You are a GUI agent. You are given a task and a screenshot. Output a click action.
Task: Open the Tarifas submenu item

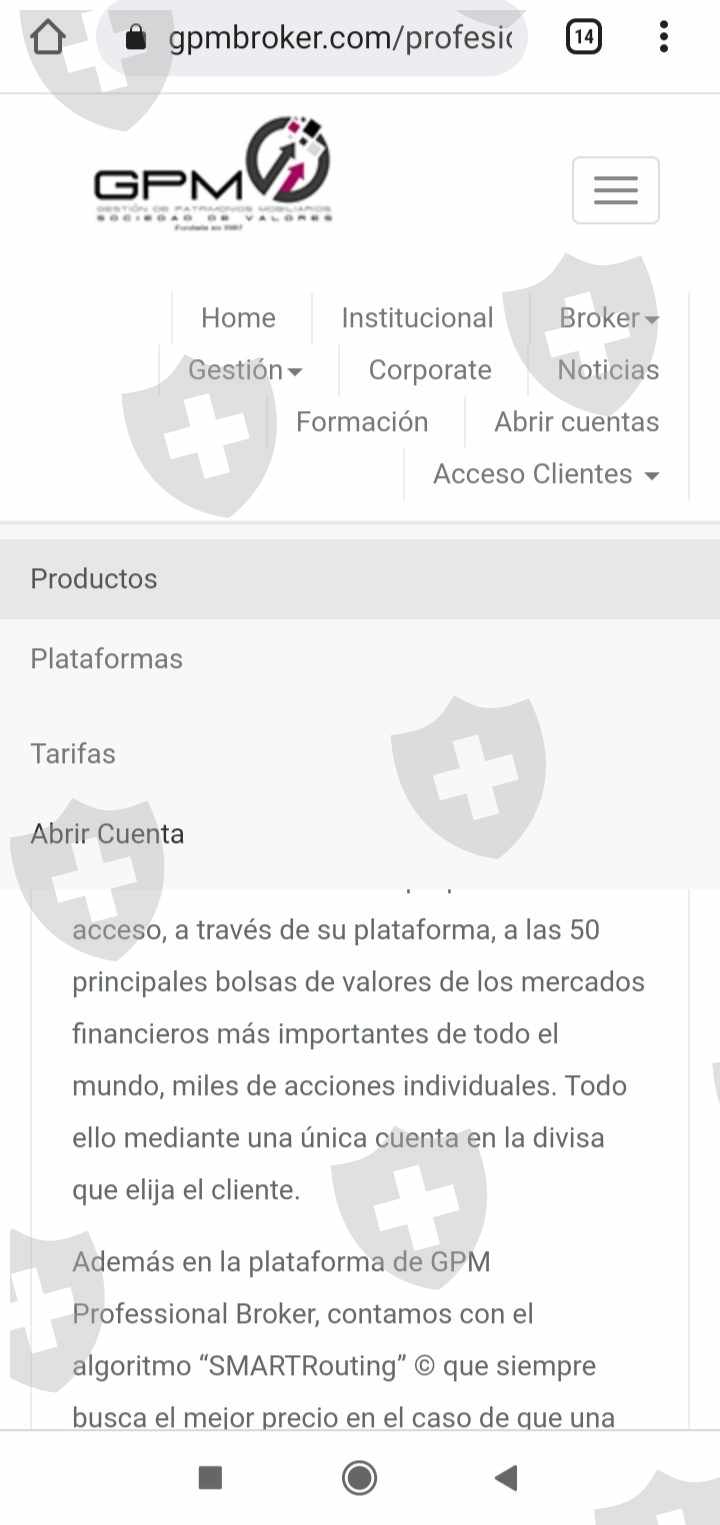(360, 754)
